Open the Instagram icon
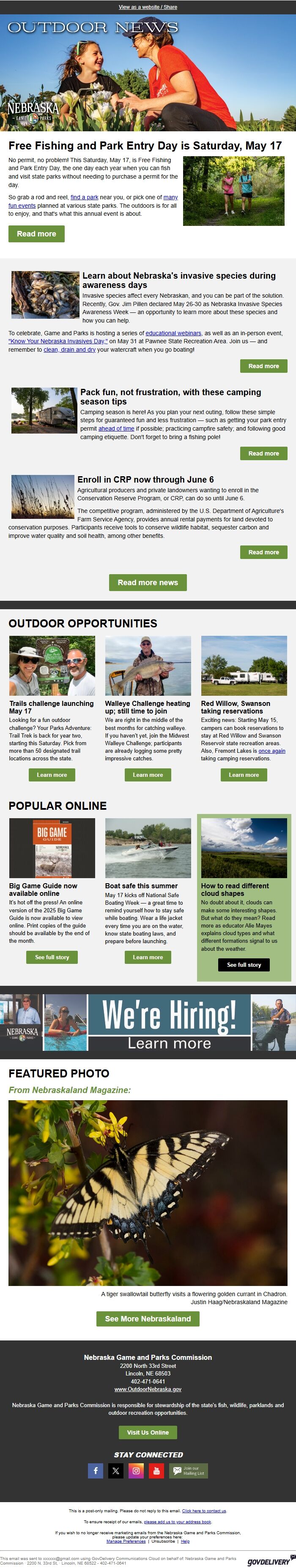This screenshot has width=296, height=1568. click(136, 1471)
